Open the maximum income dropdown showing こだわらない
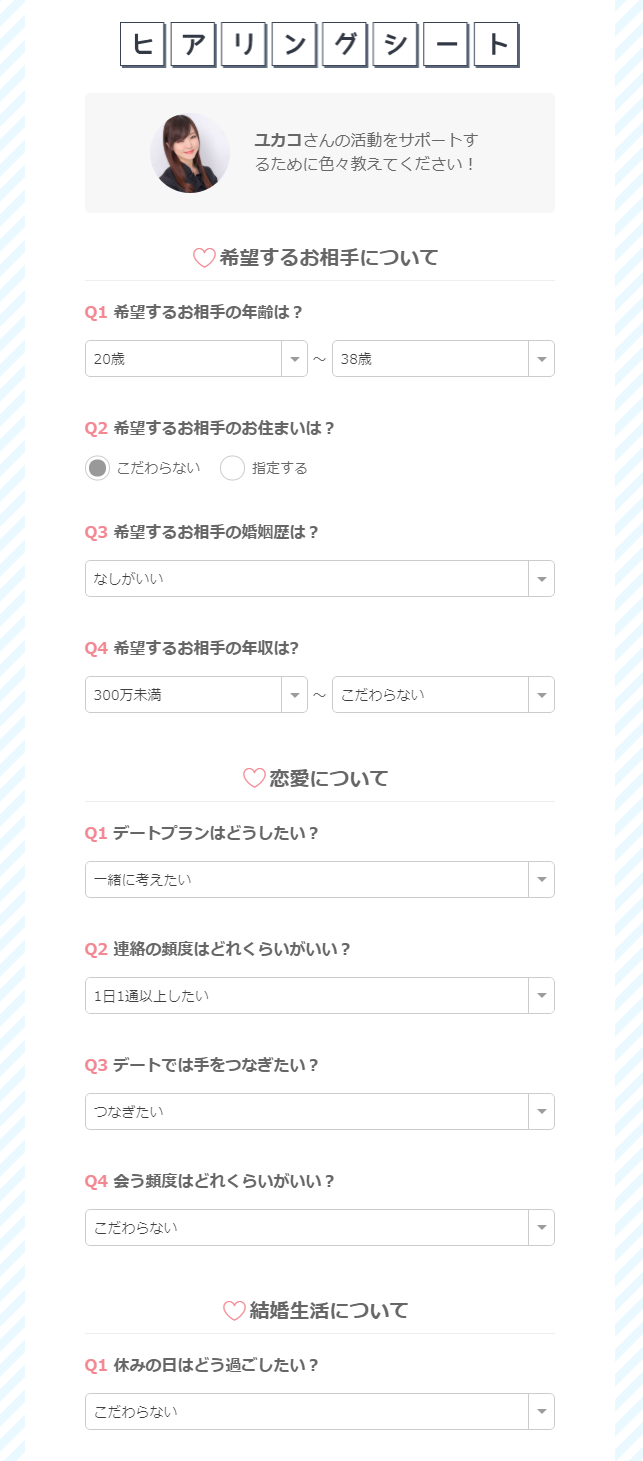643x1461 pixels. (443, 695)
